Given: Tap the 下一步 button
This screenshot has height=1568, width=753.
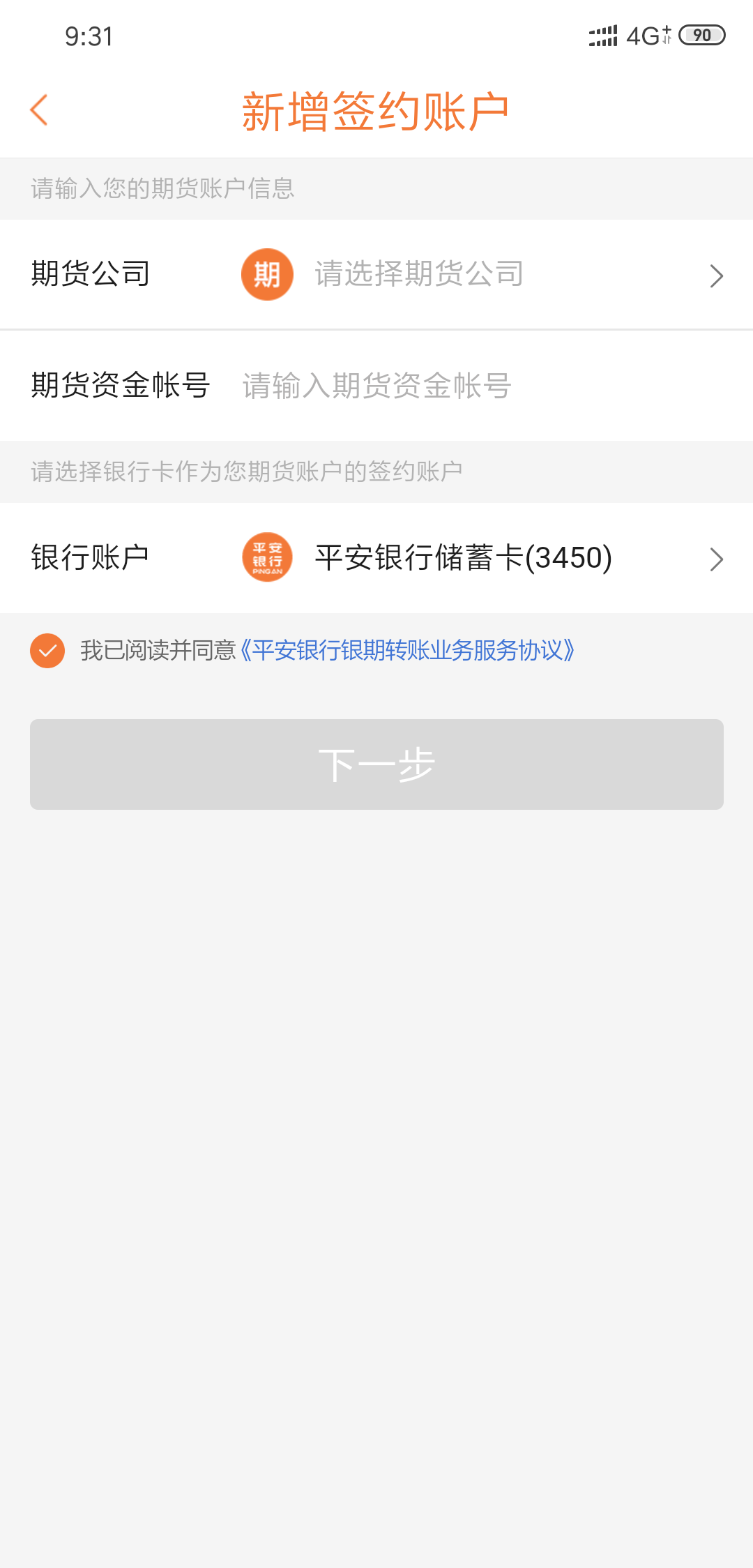Looking at the screenshot, I should click(x=376, y=764).
